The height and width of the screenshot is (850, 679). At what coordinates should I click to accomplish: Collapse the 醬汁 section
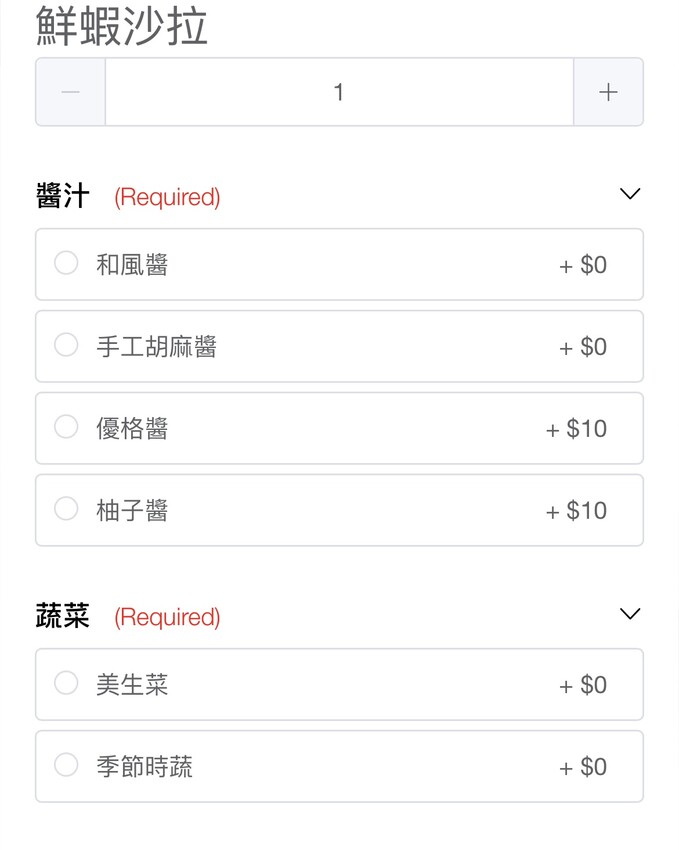[629, 194]
